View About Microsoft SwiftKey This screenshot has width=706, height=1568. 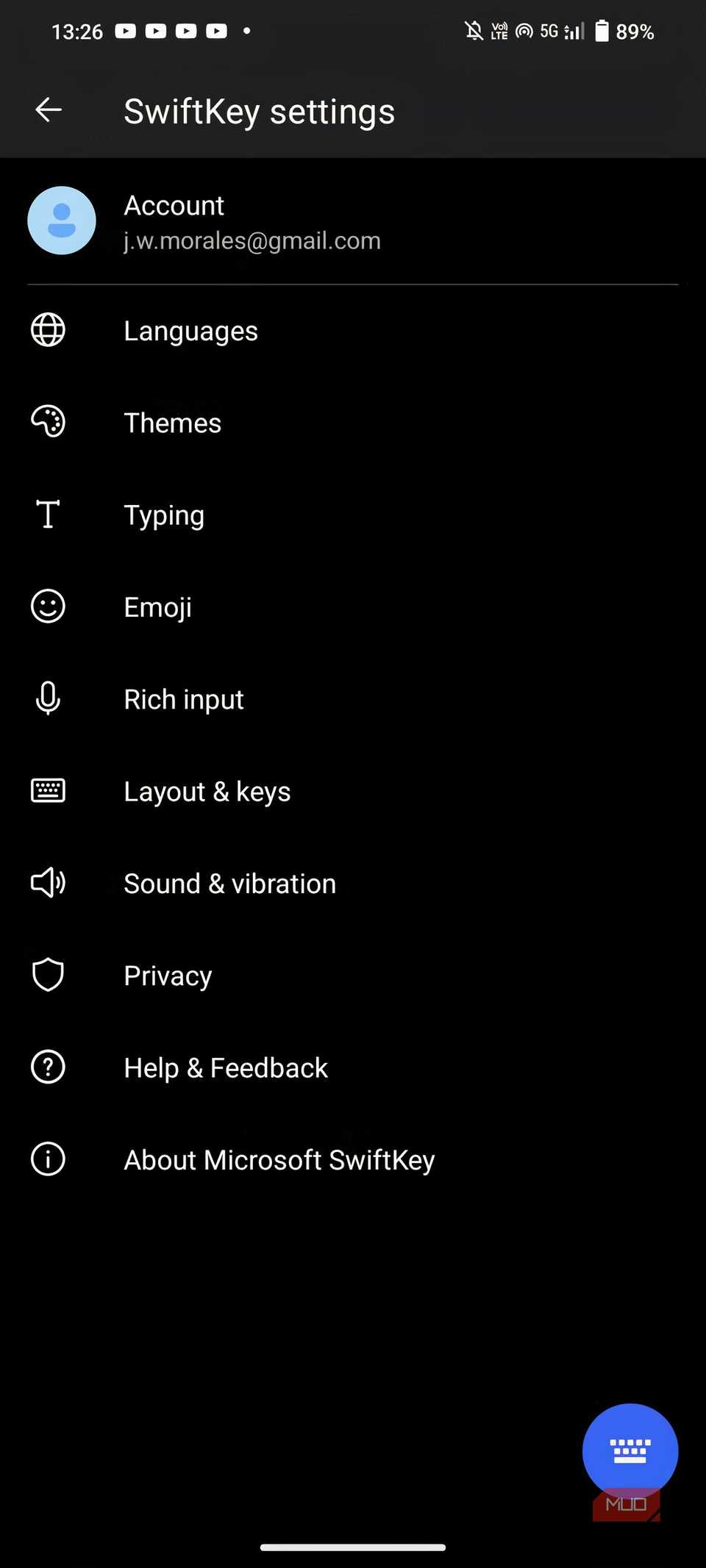point(279,1159)
